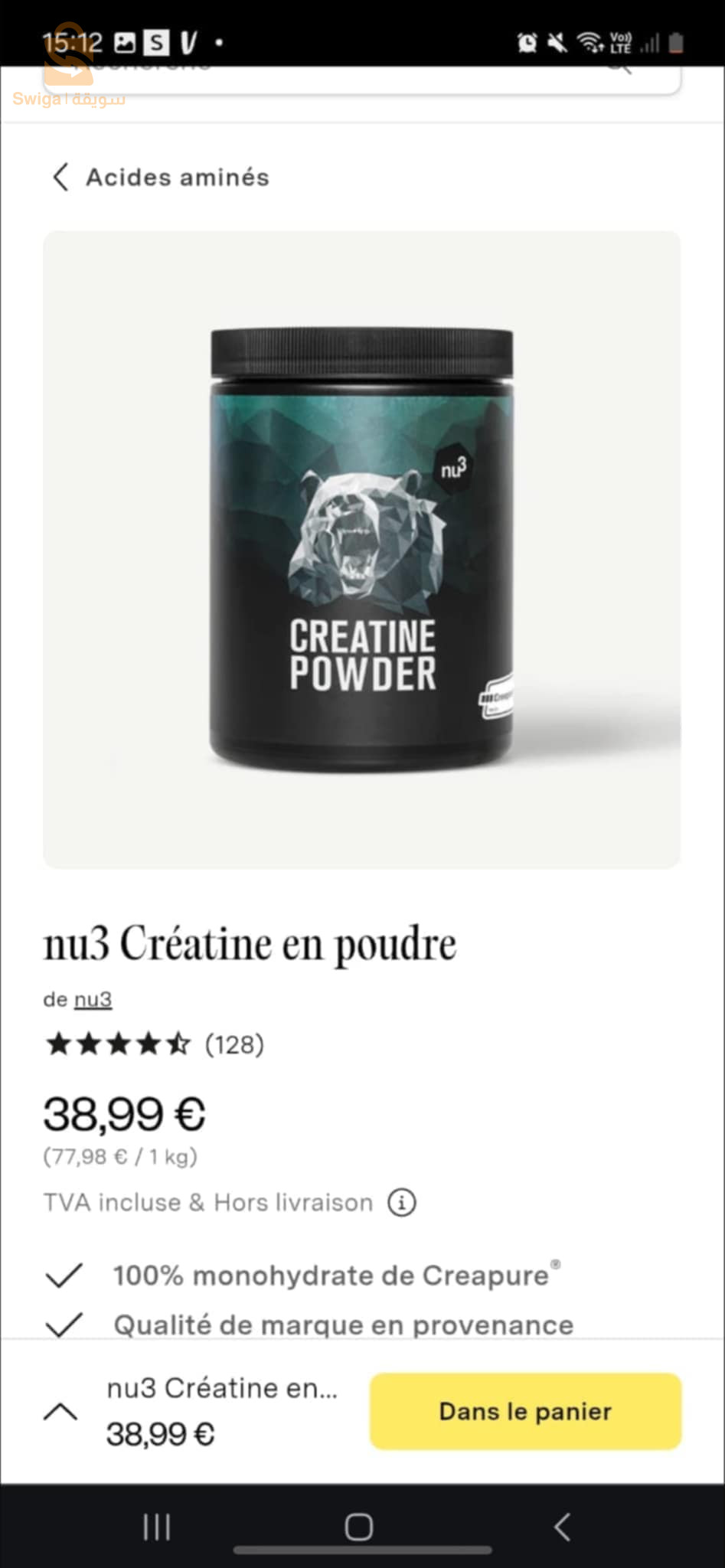This screenshot has height=1568, width=725.
Task: Expand the bottom product summary chevron
Action: coord(60,1411)
